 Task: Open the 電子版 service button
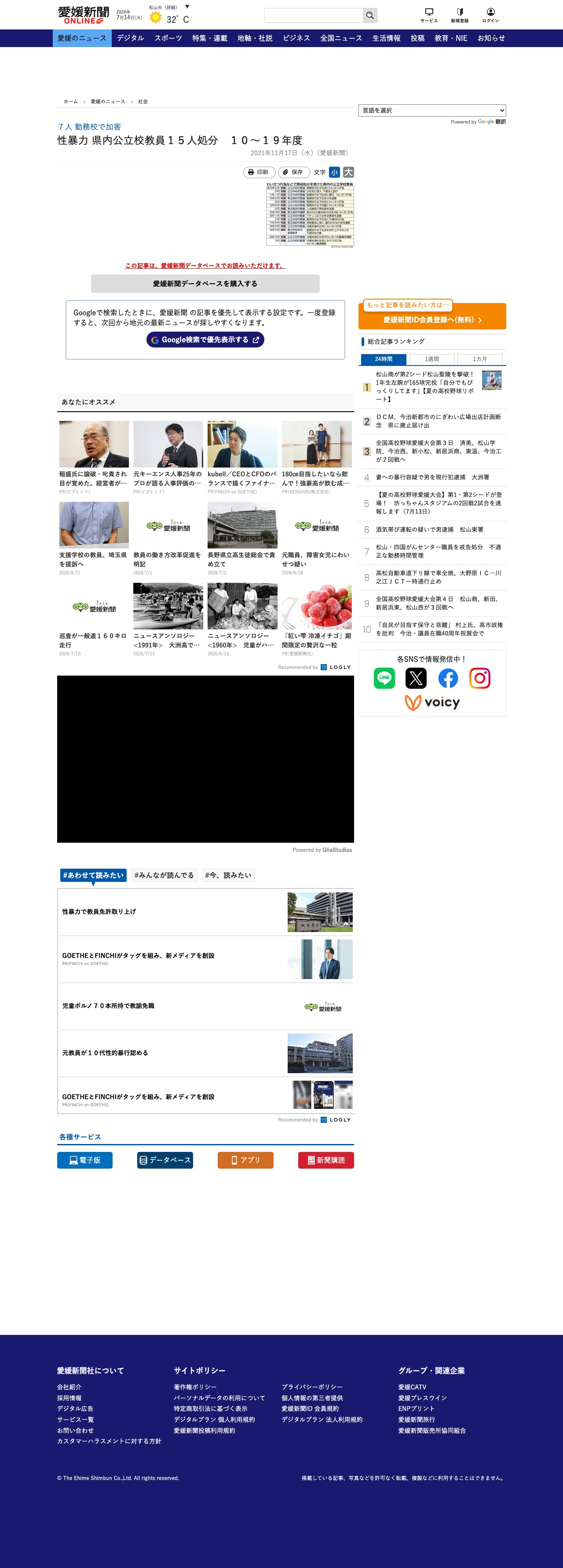point(84,1160)
